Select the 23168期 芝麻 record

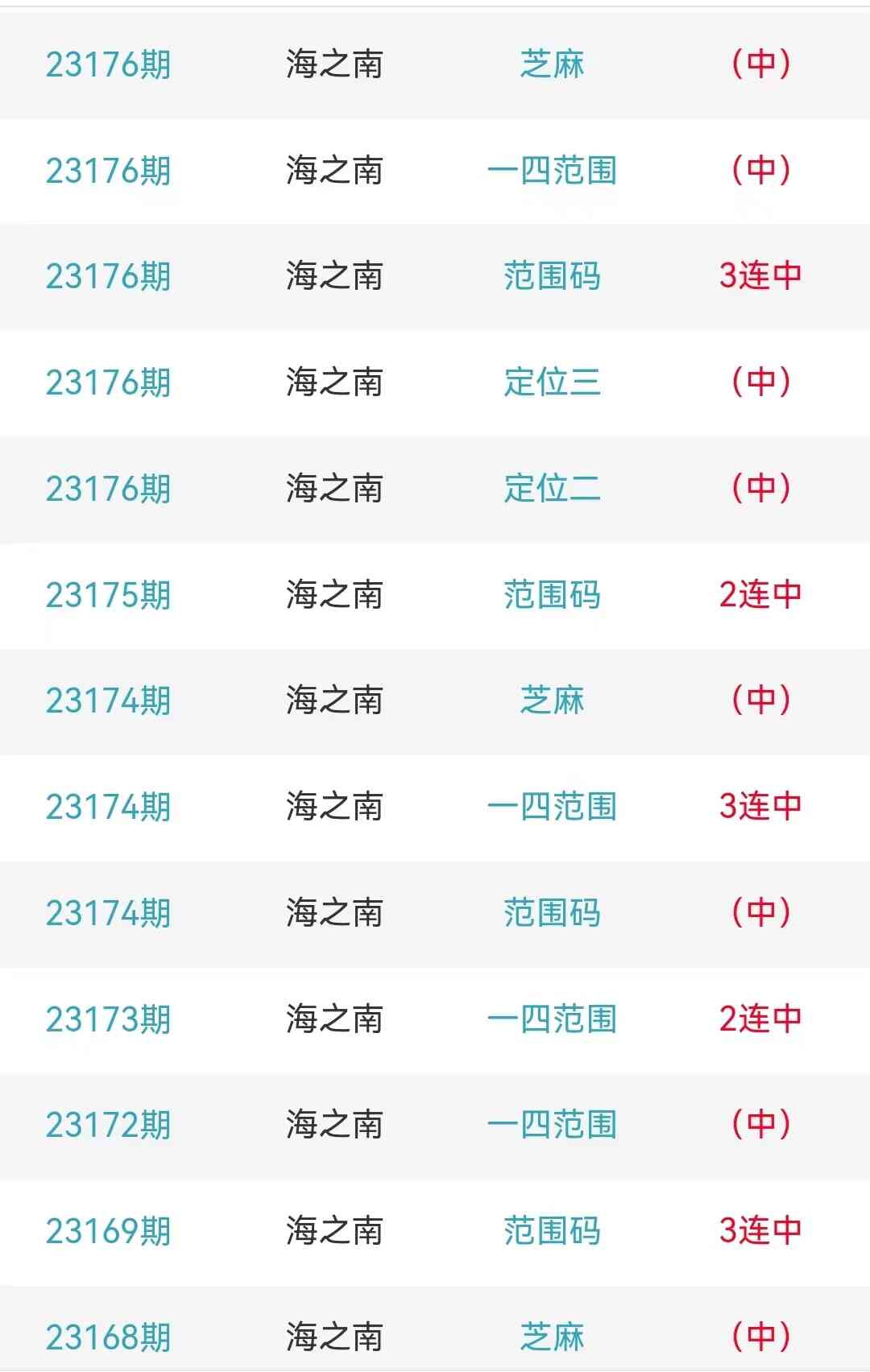552,1337
